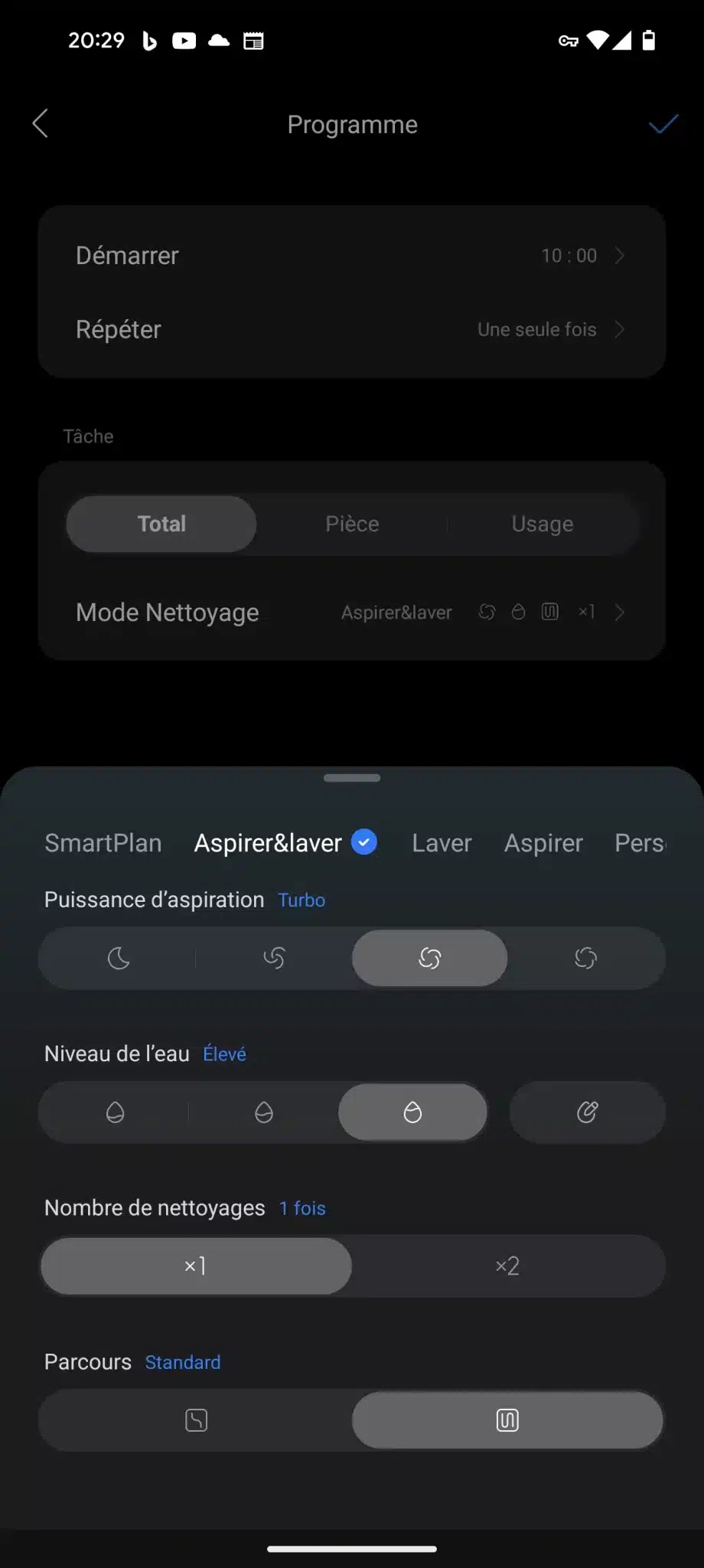Image resolution: width=704 pixels, height=1568 pixels.
Task: Switch to the SmartPlan mode
Action: pyautogui.click(x=103, y=843)
